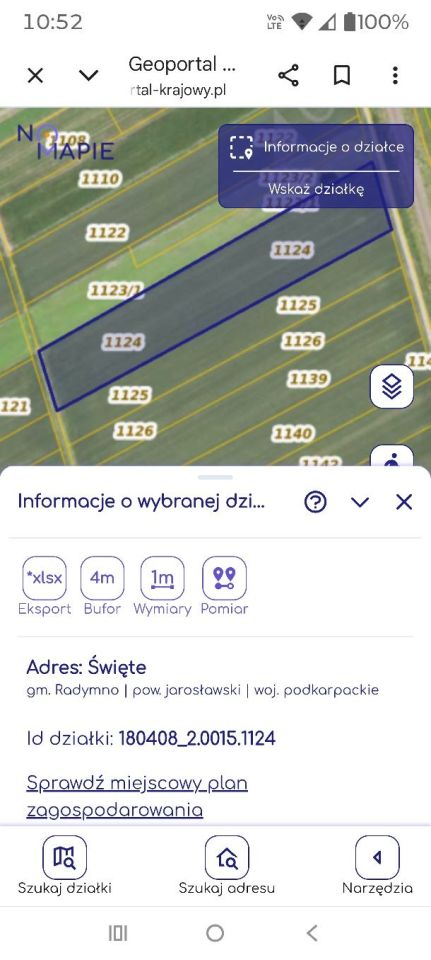Close the Informacje o wybranej działce panel
The width and height of the screenshot is (431, 960).
point(404,503)
